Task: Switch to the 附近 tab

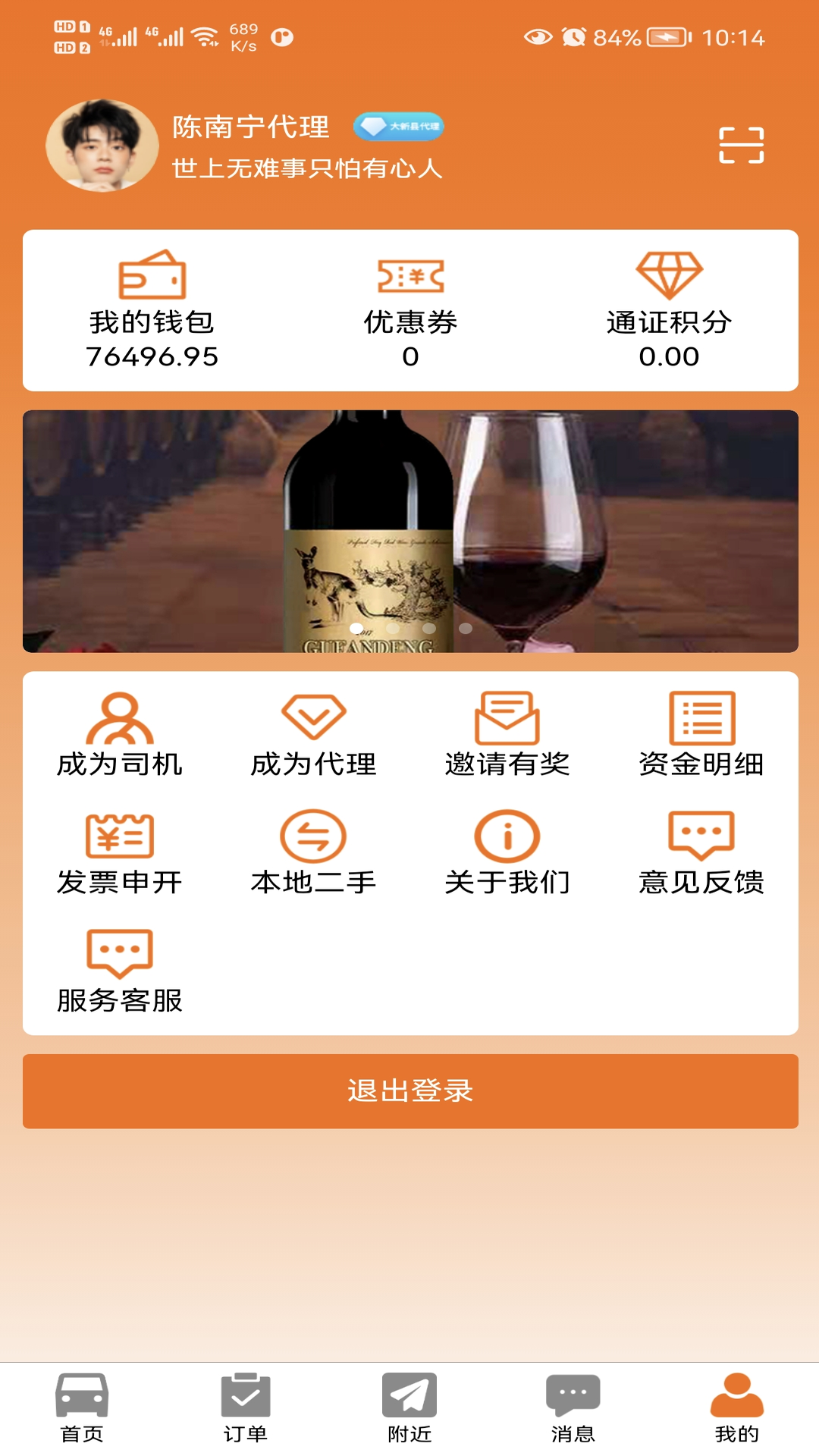Action: pyautogui.click(x=409, y=1407)
